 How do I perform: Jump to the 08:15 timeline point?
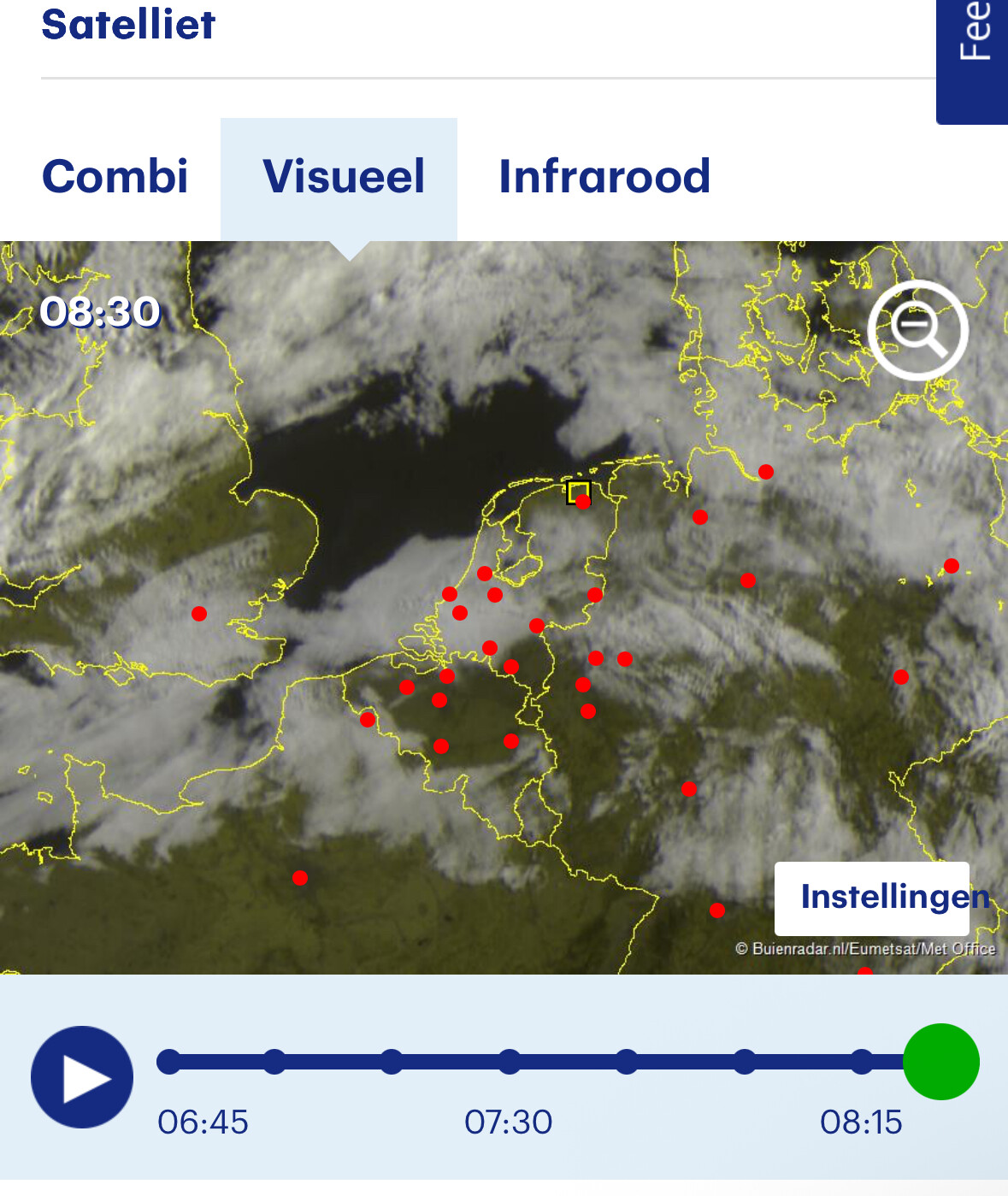[x=862, y=1062]
